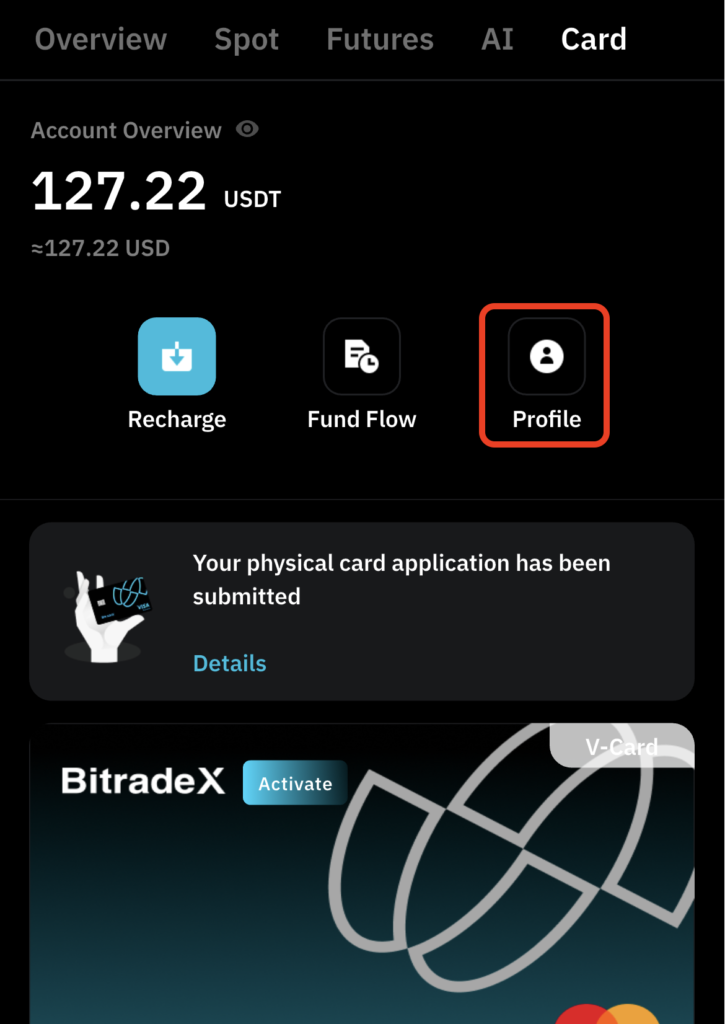Open Fund Flow history
This screenshot has height=1024, width=725.
361,357
